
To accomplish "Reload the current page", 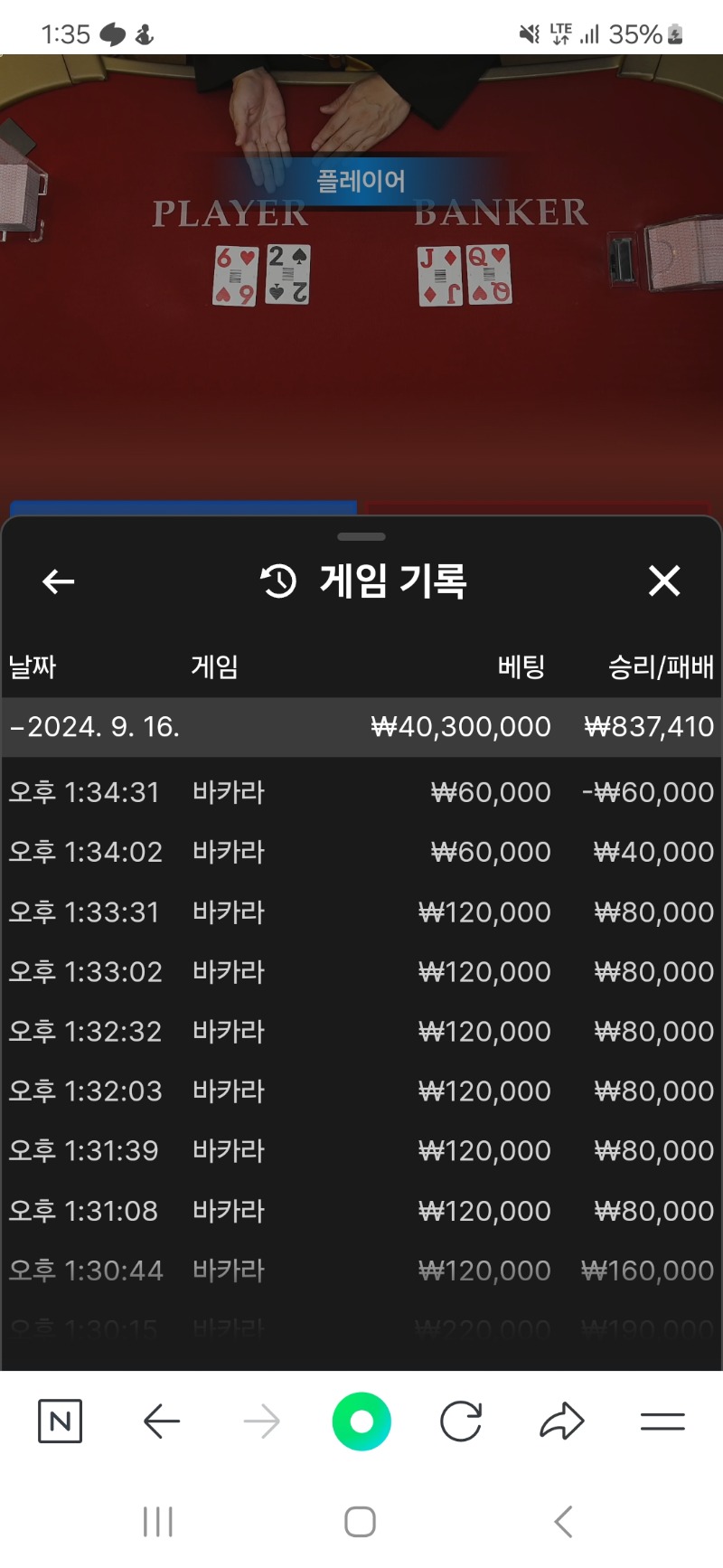I will point(461,1422).
